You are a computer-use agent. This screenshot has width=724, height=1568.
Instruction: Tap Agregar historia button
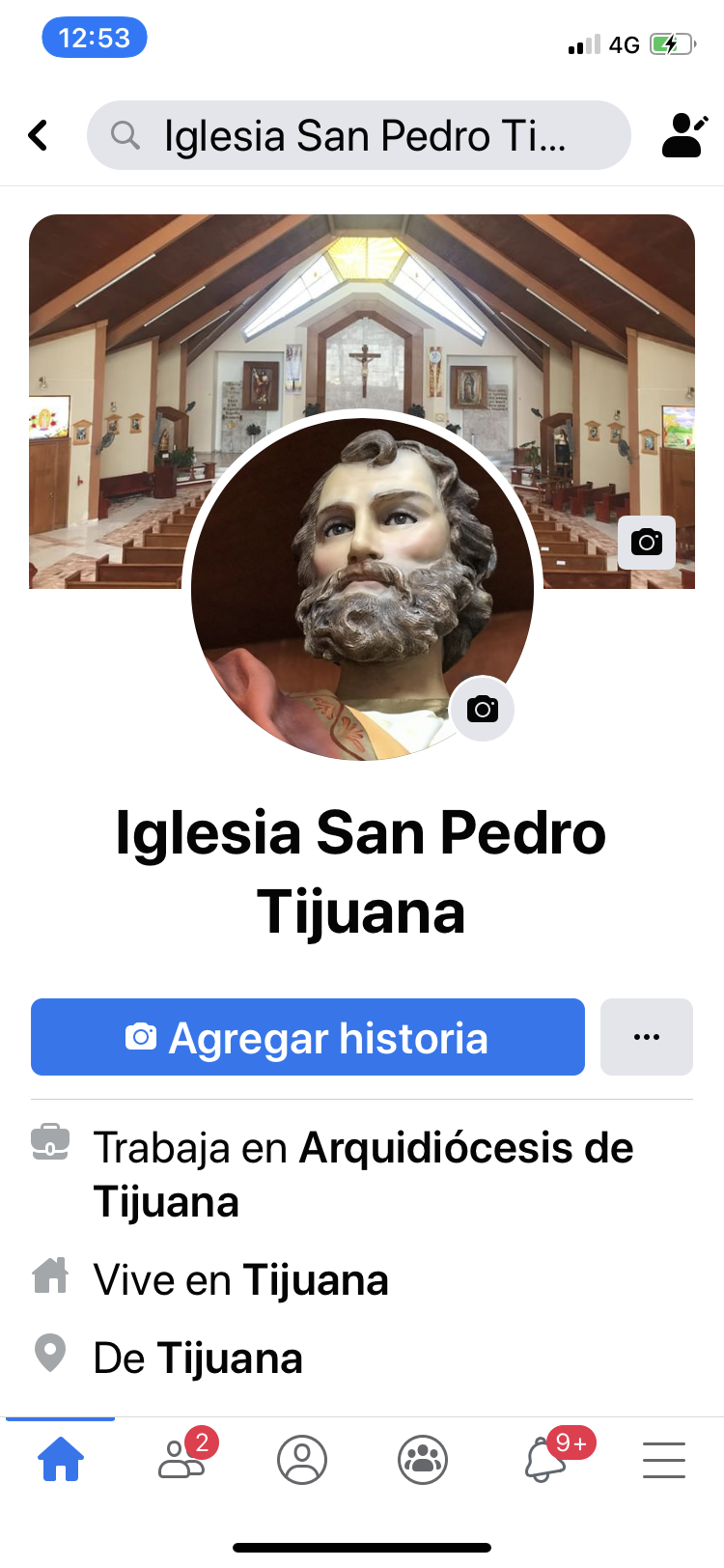[x=308, y=1036]
